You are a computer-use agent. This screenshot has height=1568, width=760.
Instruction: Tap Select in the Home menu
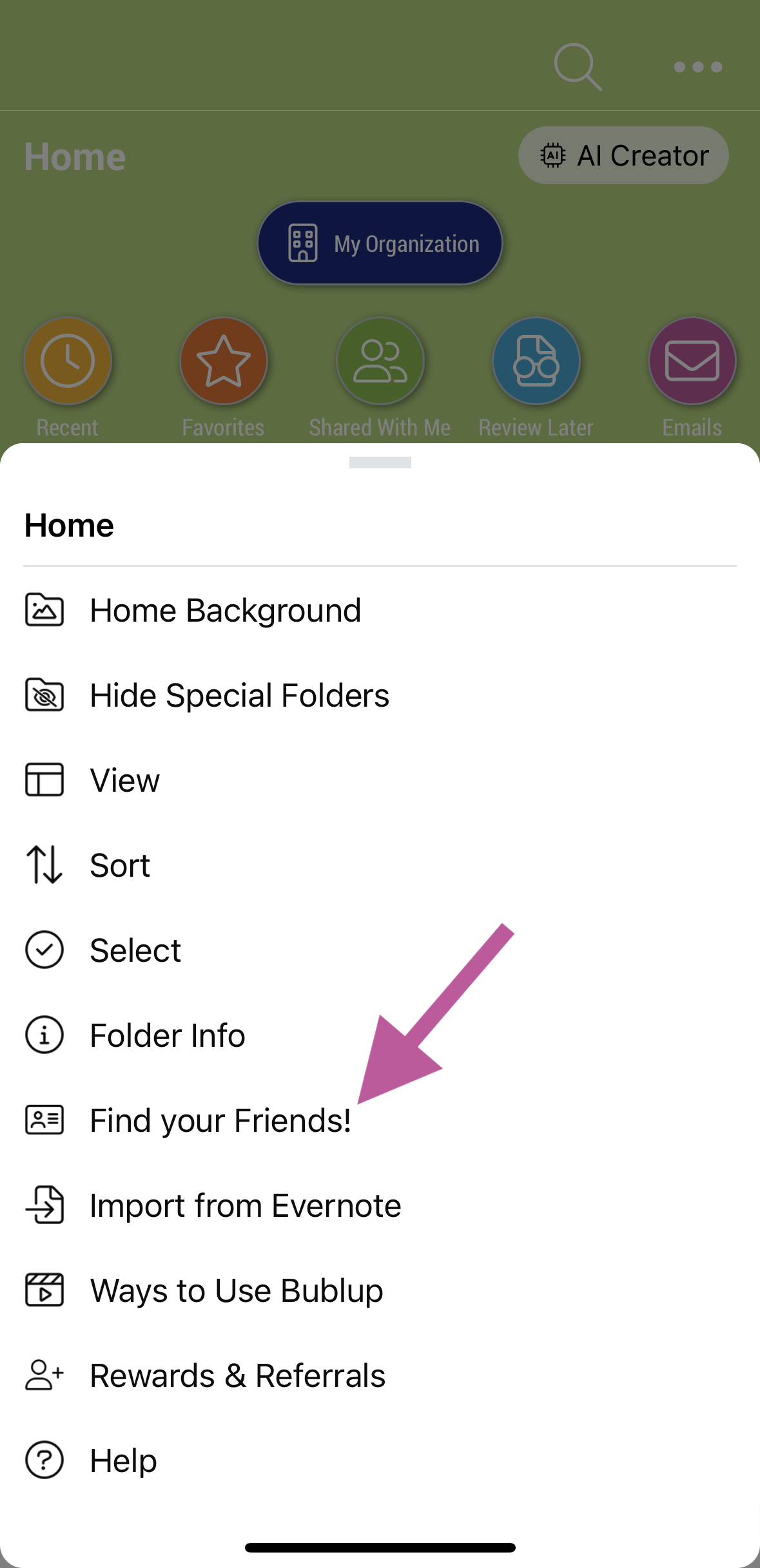[x=135, y=950]
